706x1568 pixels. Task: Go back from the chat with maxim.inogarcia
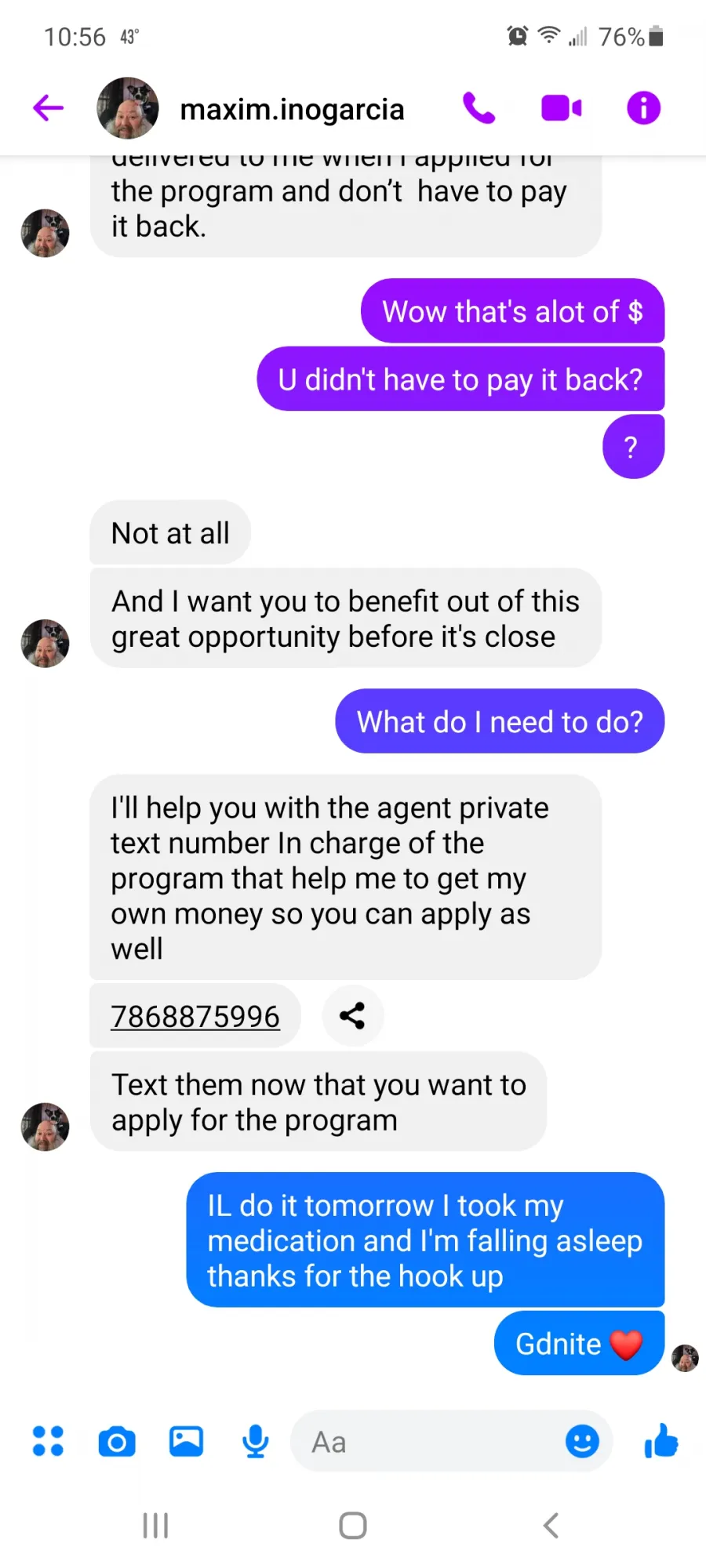[48, 108]
